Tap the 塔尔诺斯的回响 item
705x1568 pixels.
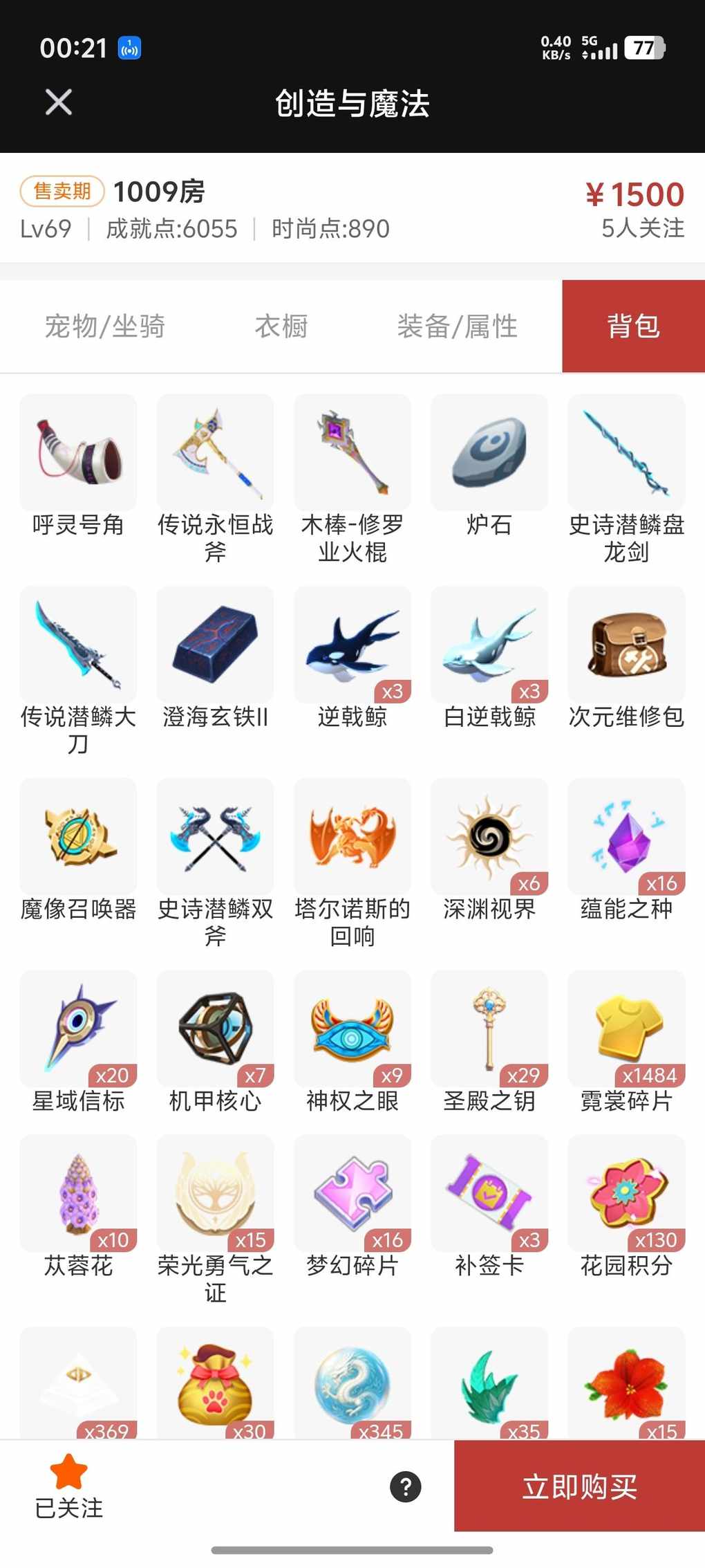point(352,837)
